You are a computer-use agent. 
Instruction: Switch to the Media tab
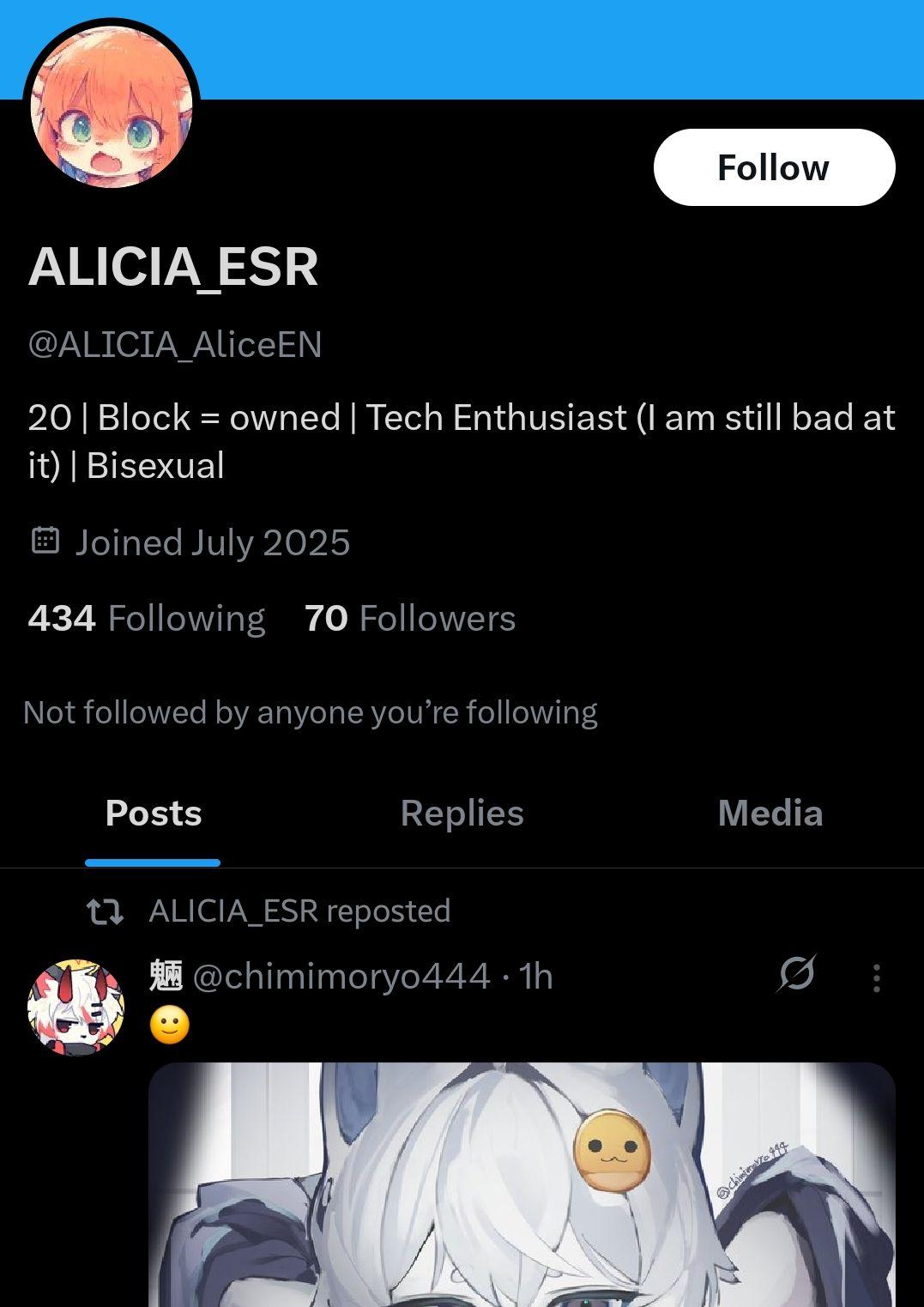click(770, 814)
